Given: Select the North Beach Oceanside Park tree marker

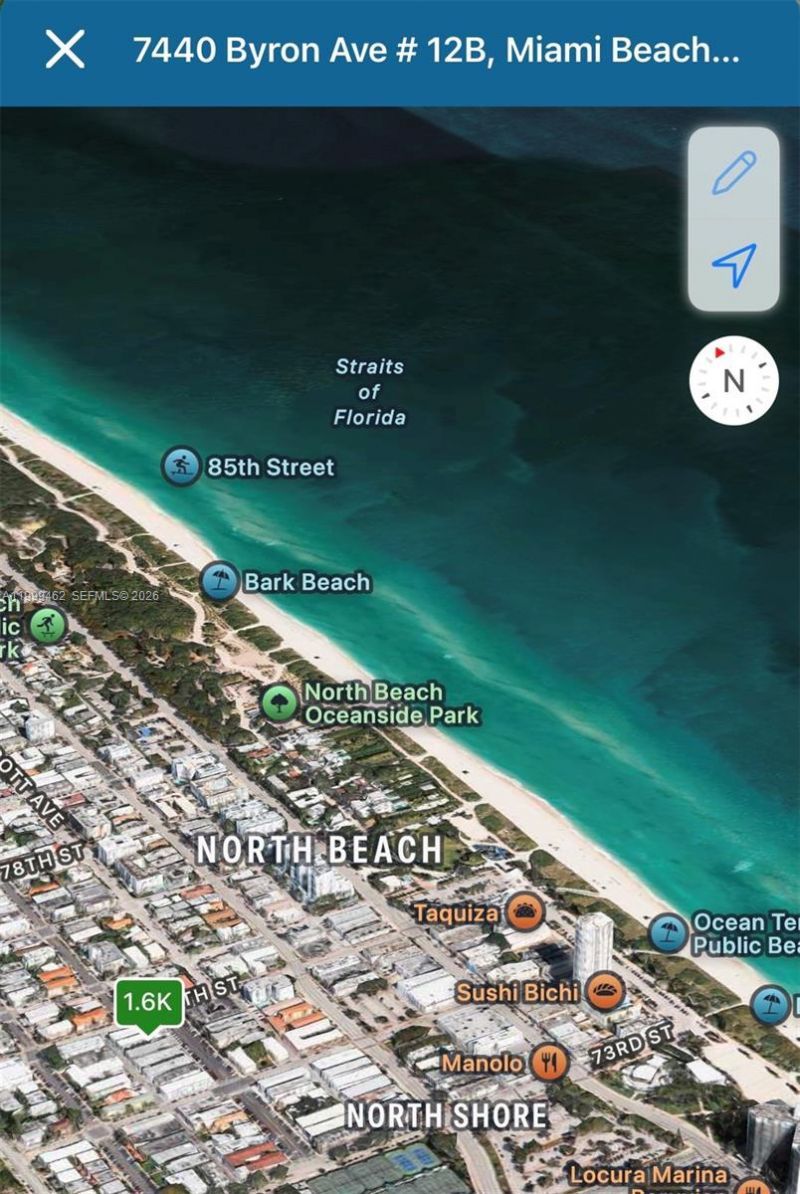Looking at the screenshot, I should pyautogui.click(x=281, y=701).
